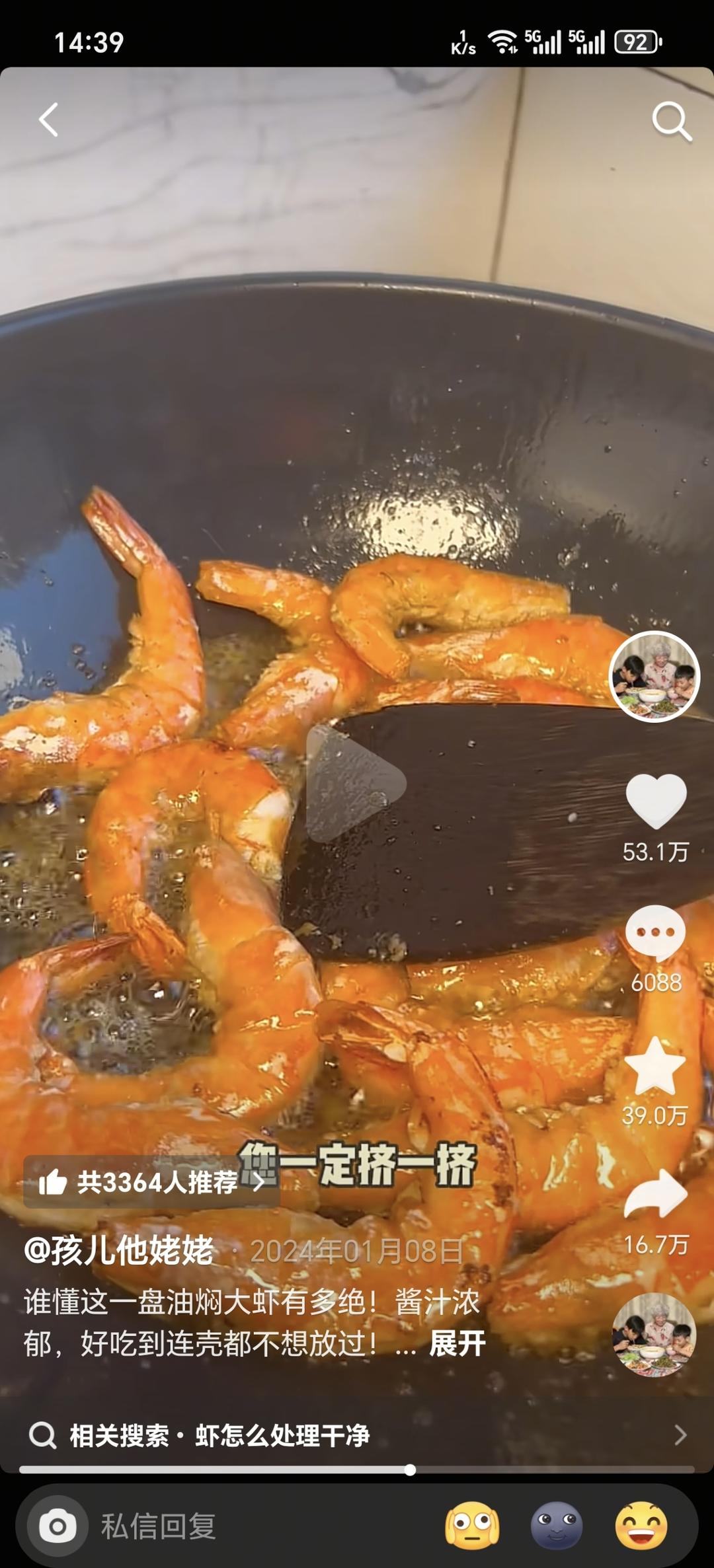Screen dimensions: 714x1568
Task: Like the video with 53.1万 likes
Action: coord(655,800)
